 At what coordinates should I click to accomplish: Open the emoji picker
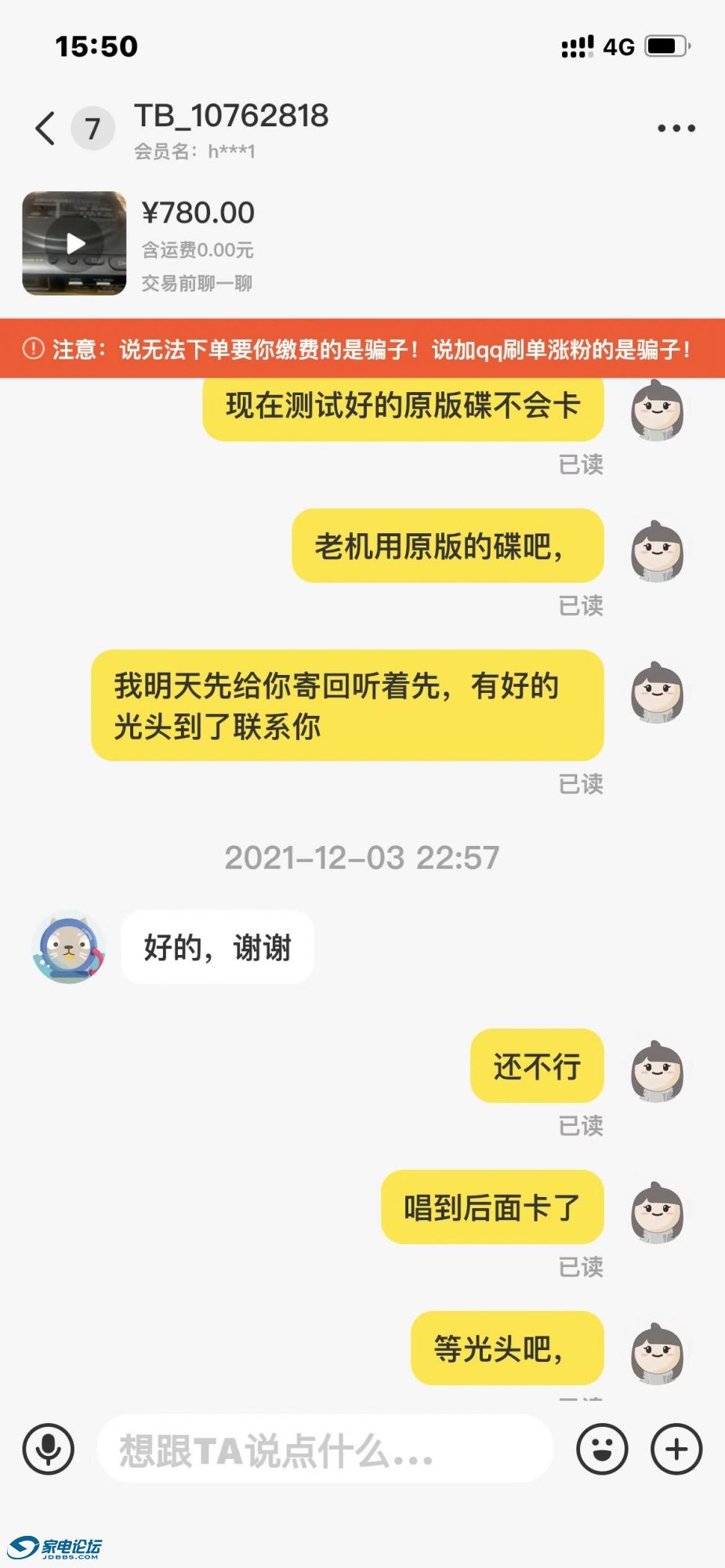point(602,1449)
